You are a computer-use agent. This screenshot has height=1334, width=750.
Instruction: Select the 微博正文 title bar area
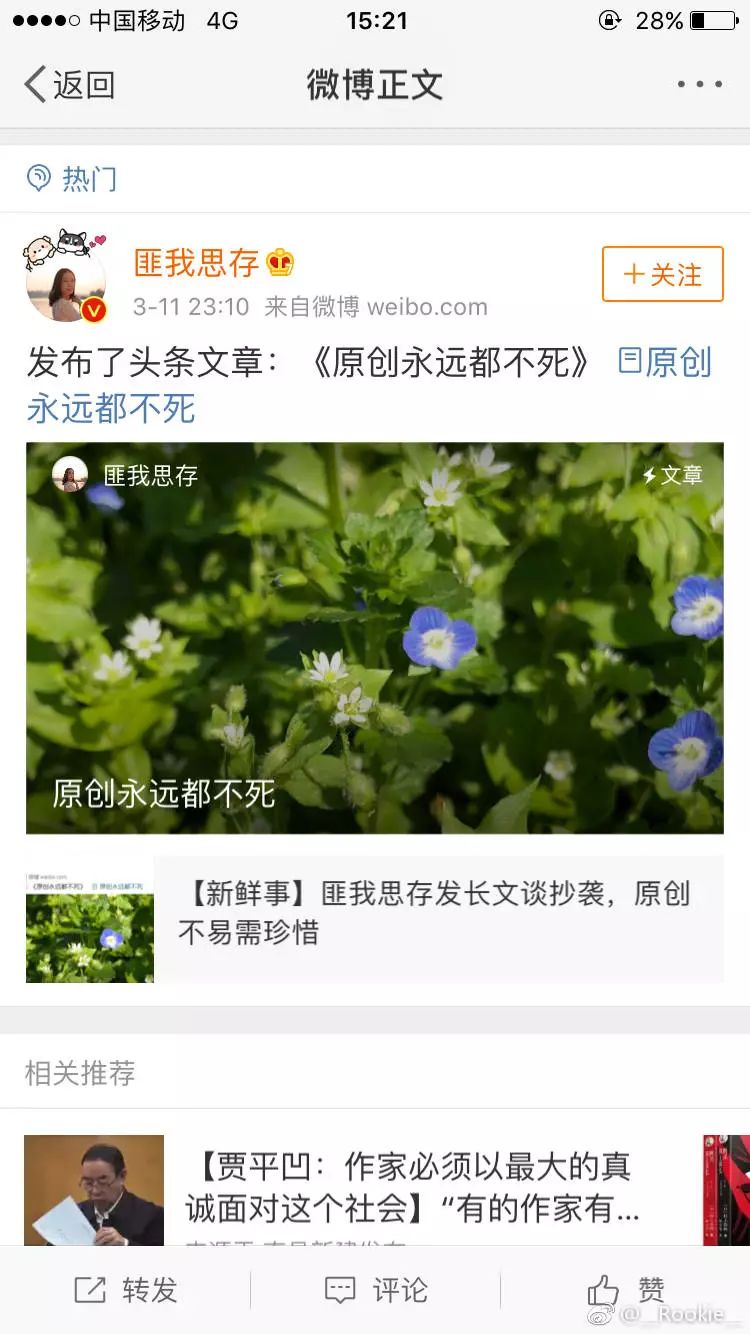(x=375, y=85)
